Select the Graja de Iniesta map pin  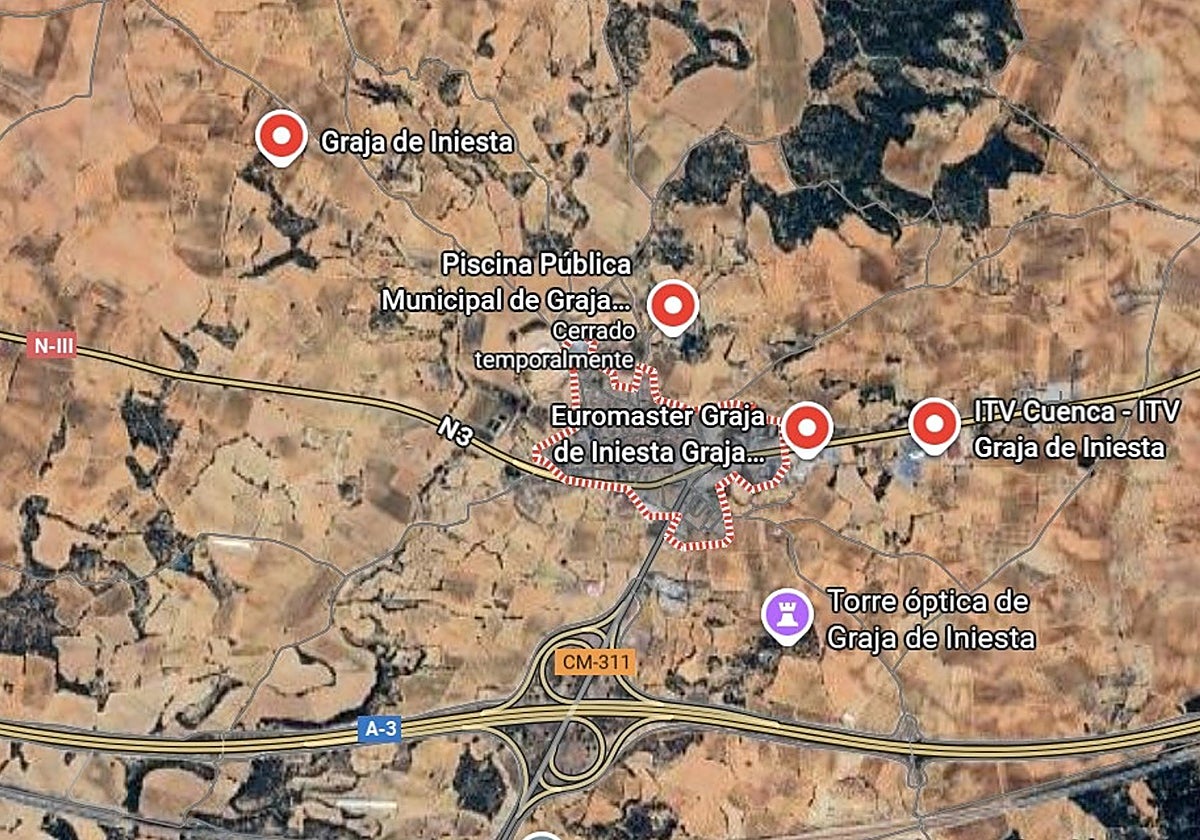(281, 135)
